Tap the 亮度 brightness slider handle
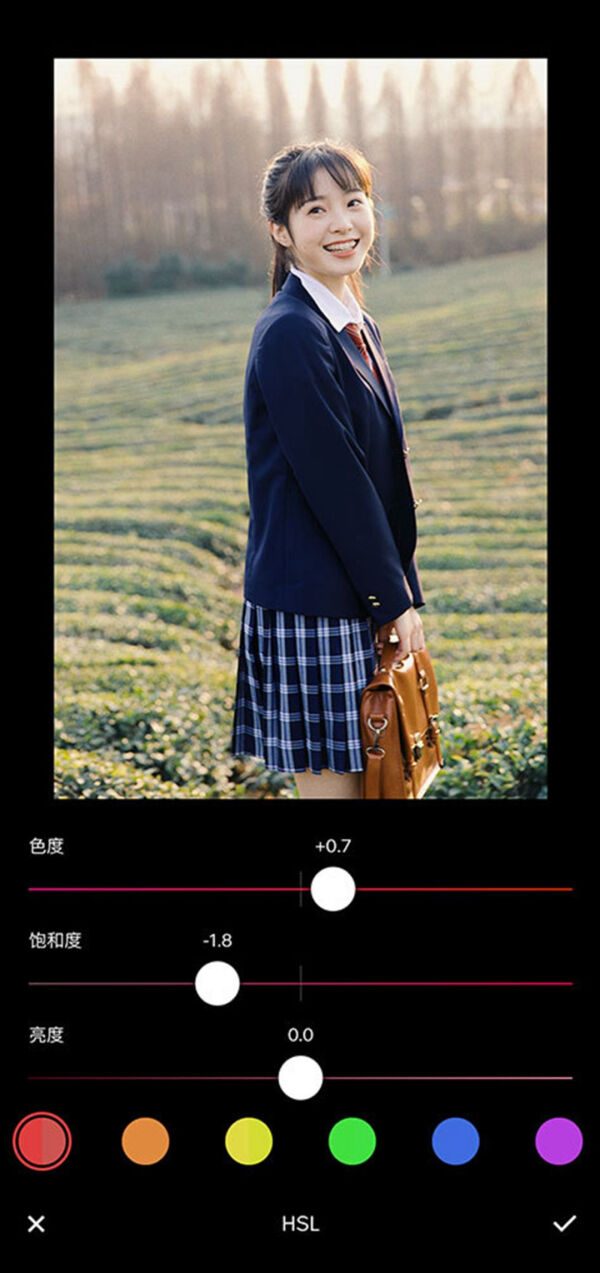600x1273 pixels. [x=300, y=1078]
